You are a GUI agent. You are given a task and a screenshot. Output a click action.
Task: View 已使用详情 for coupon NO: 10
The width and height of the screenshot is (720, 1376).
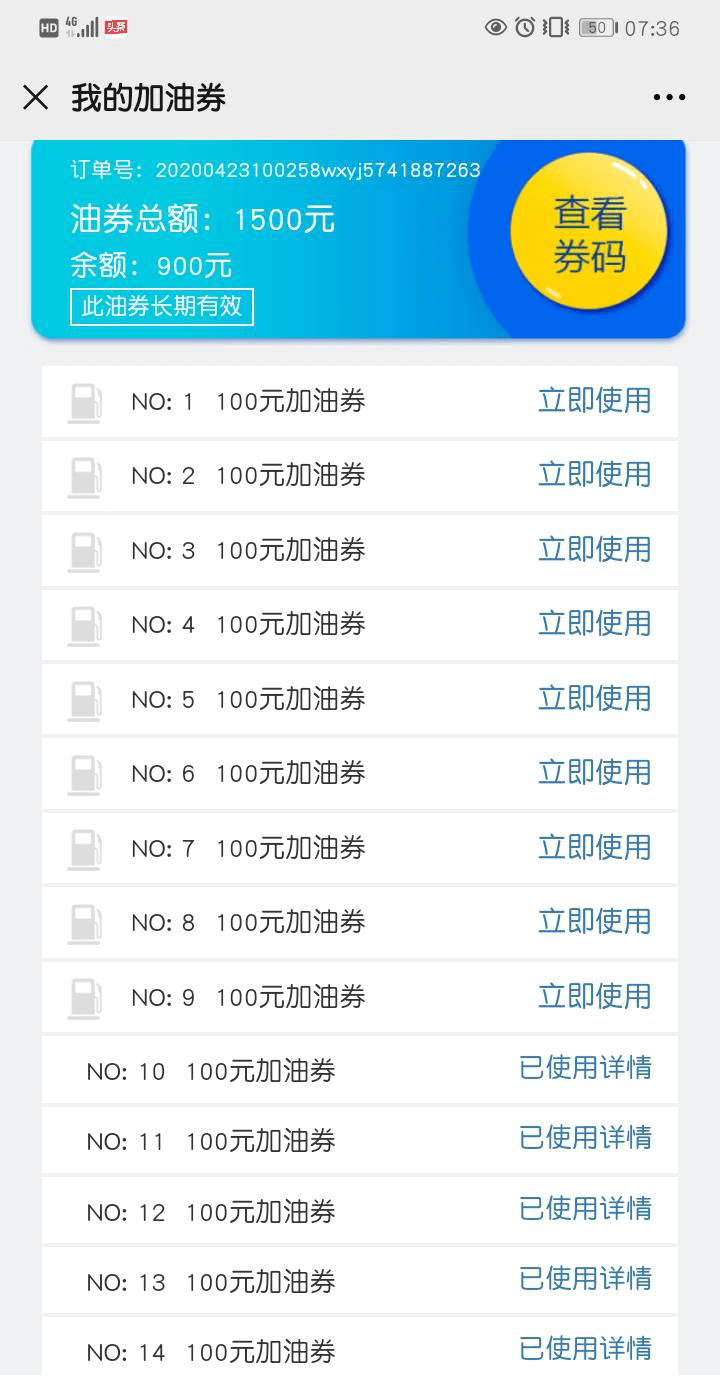click(585, 1069)
